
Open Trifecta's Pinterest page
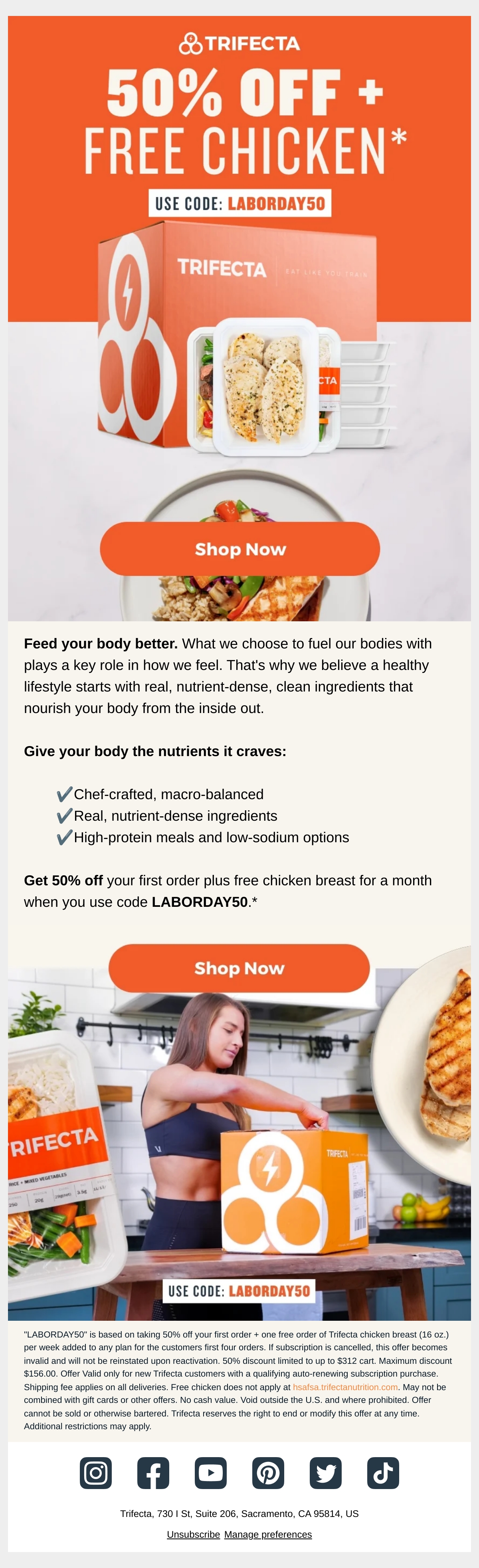pyautogui.click(x=268, y=1472)
